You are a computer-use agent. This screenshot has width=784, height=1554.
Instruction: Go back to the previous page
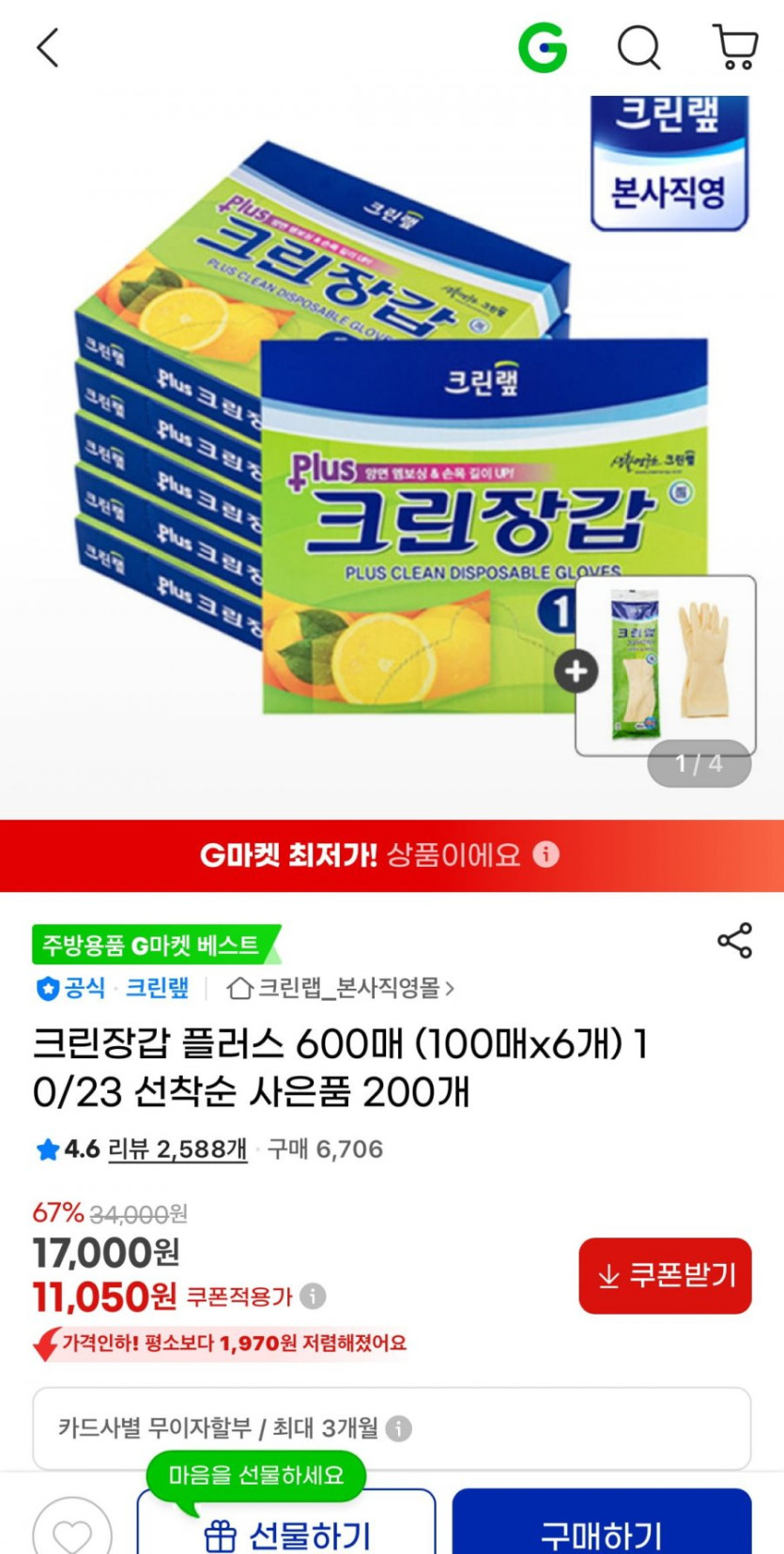pos(48,47)
